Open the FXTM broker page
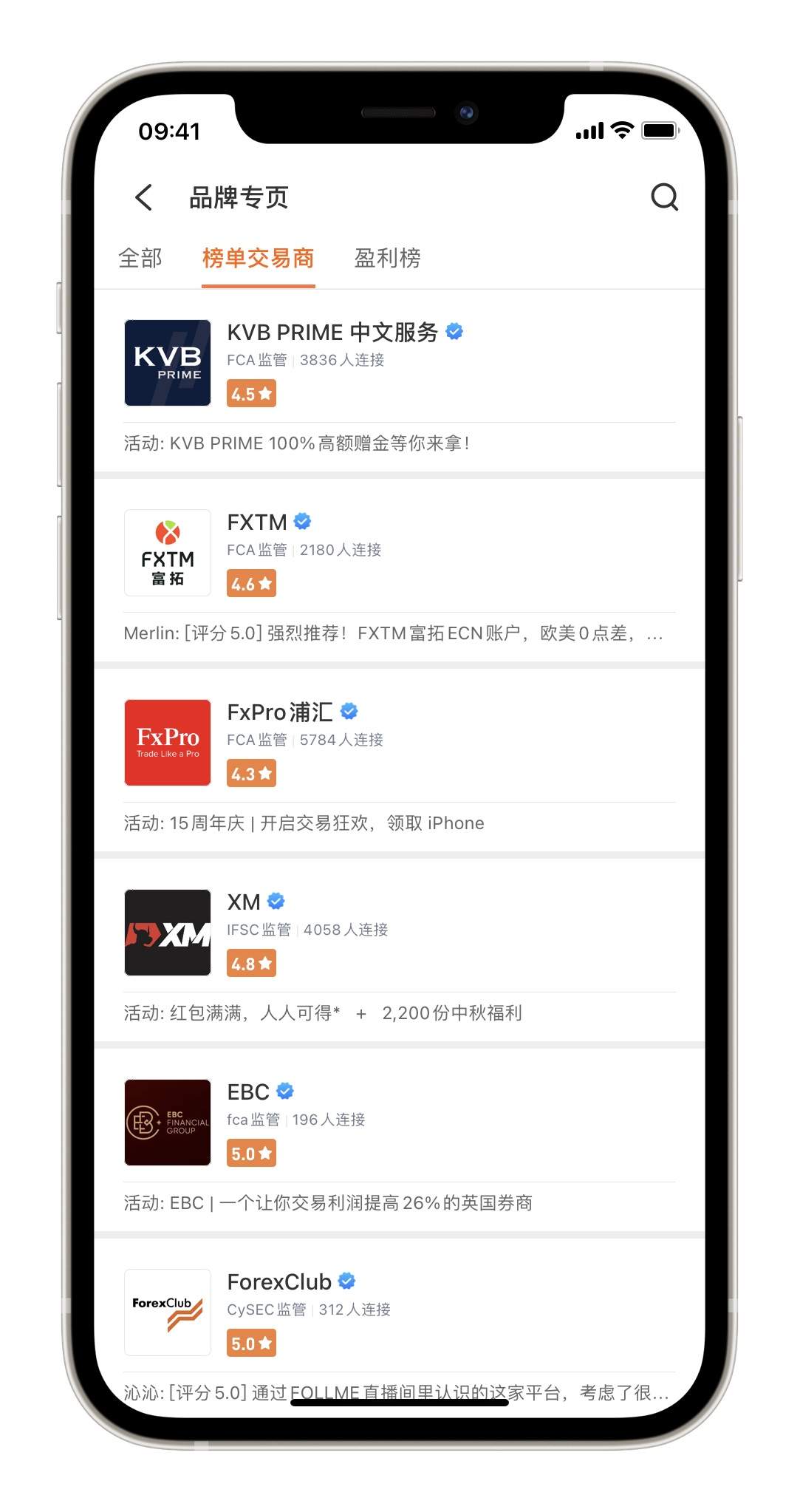This screenshot has height=1512, width=800. pos(257,522)
